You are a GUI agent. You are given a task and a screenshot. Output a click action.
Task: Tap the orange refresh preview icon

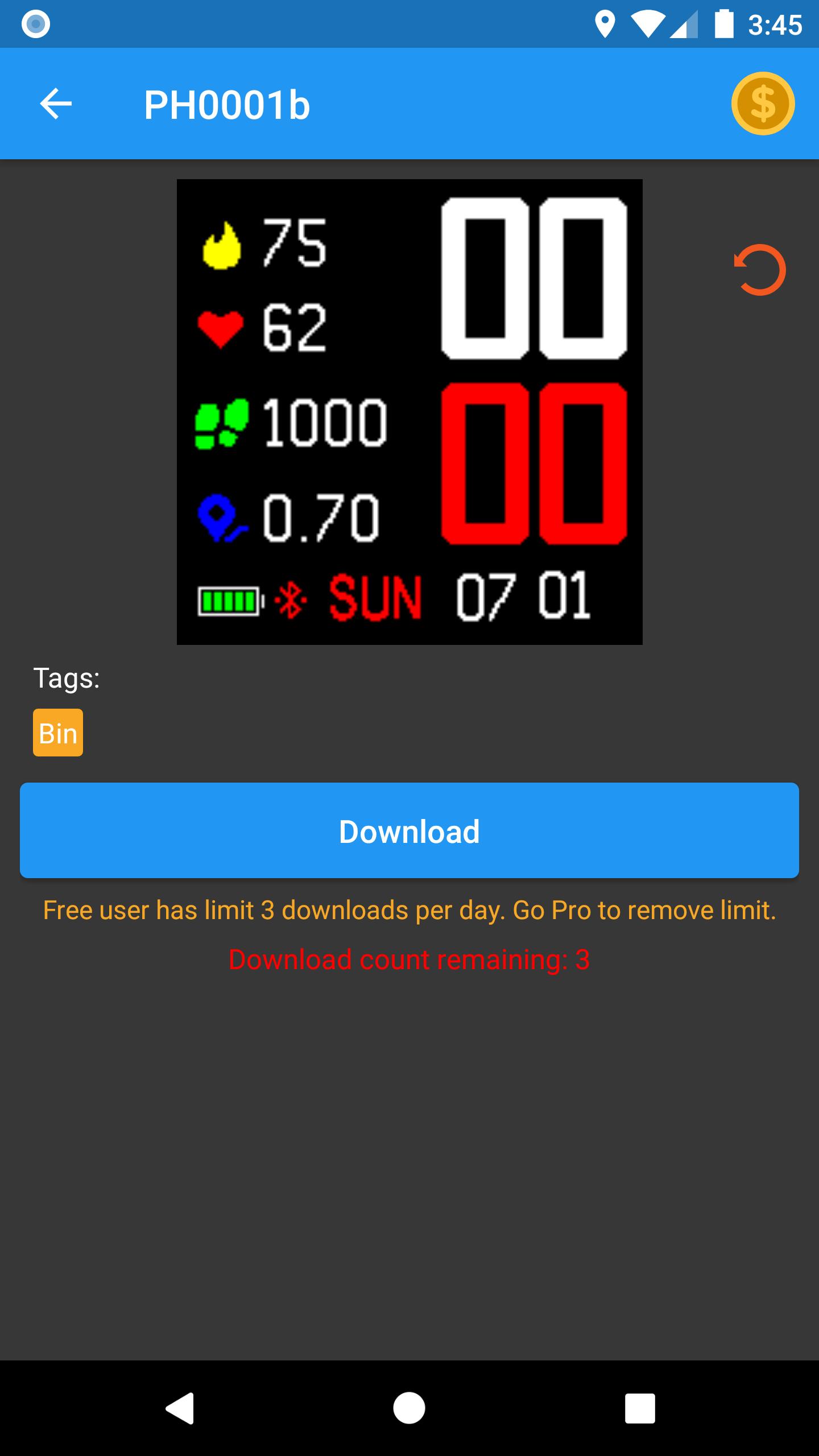tap(760, 270)
